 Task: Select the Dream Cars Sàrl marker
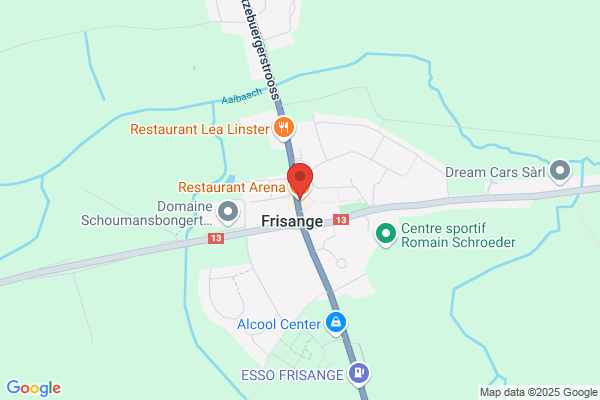click(560, 170)
